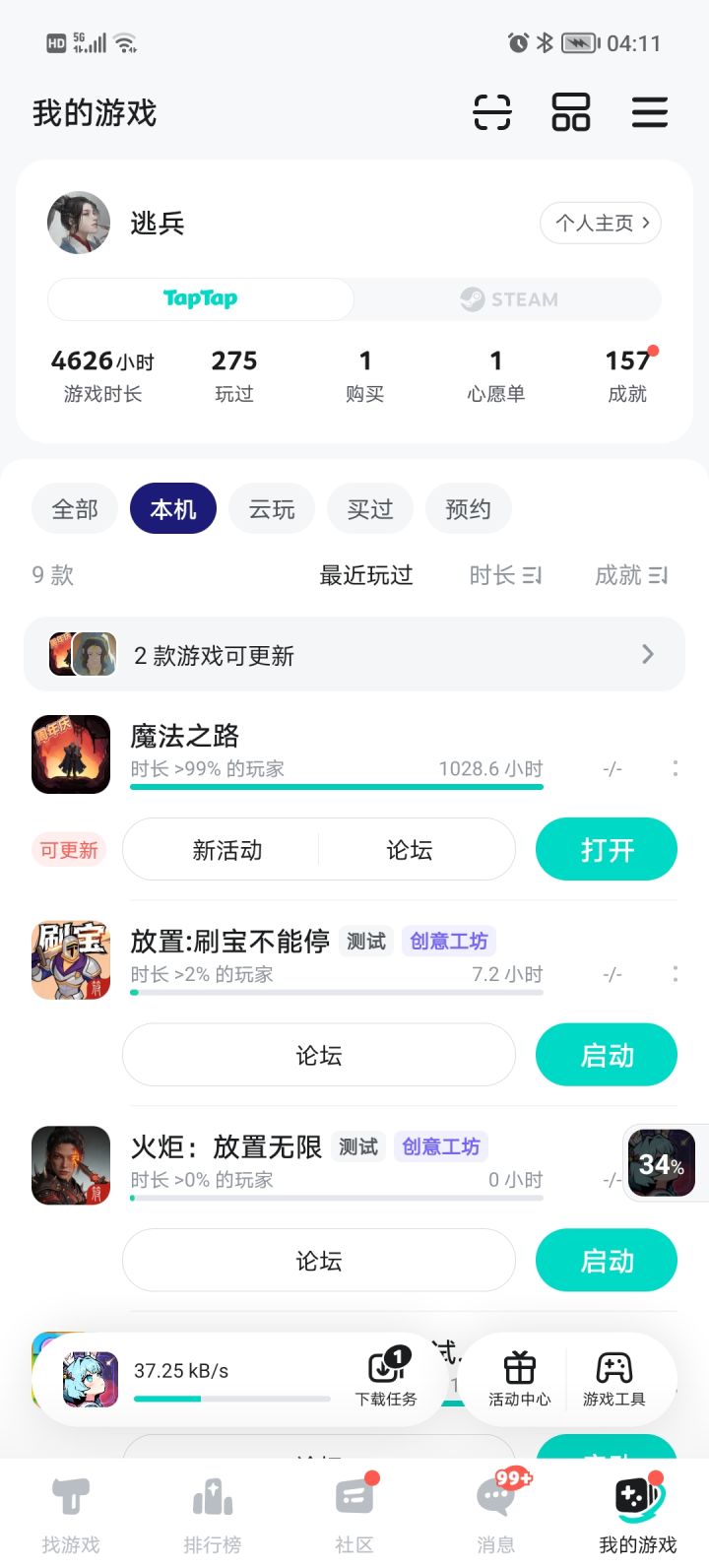The width and height of the screenshot is (709, 1568).
Task: Toggle the 预约 reservation filter
Action: pos(468,508)
